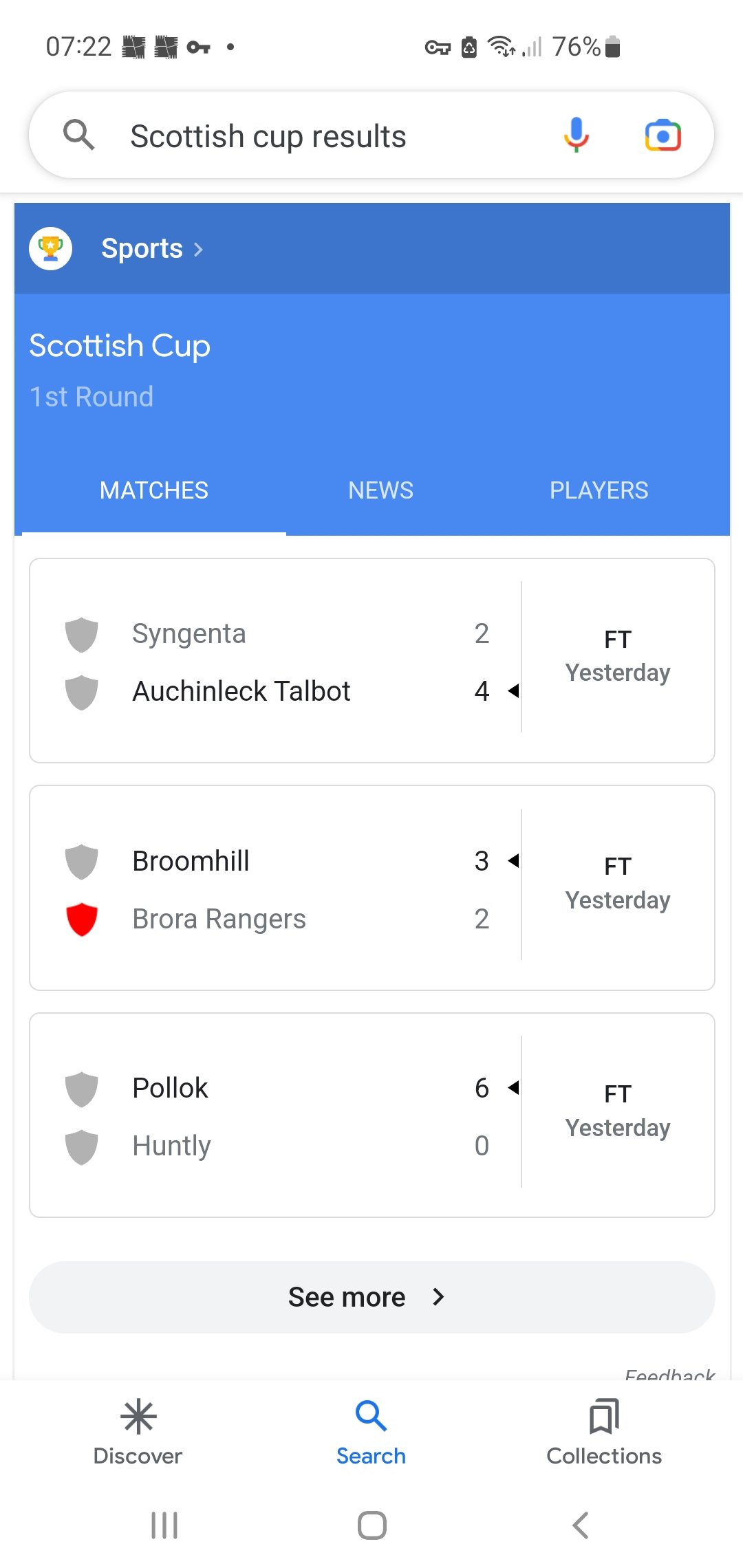Viewport: 743px width, 1568px height.
Task: Tap the system back button
Action: coord(581,1525)
